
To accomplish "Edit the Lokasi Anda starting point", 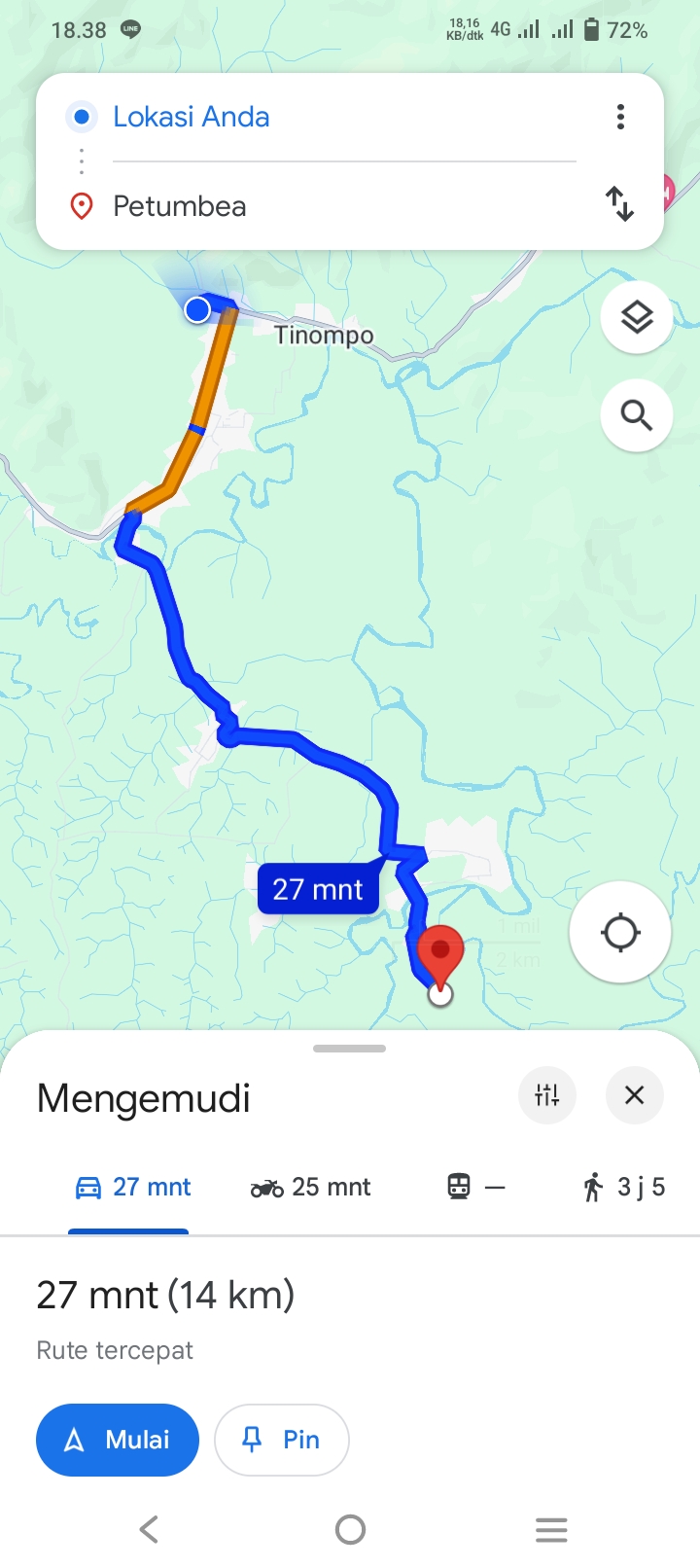I will (x=344, y=117).
